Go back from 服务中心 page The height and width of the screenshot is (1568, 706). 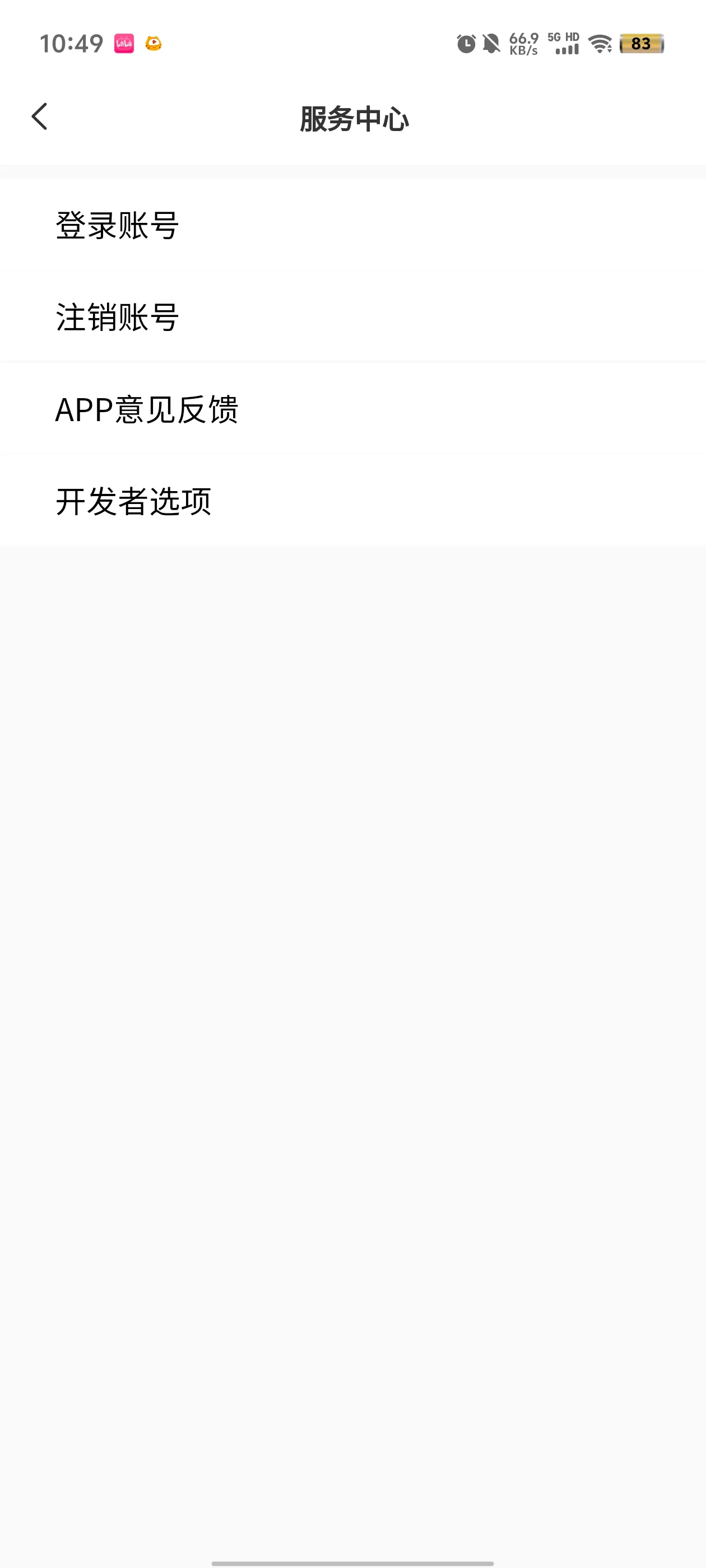point(40,116)
